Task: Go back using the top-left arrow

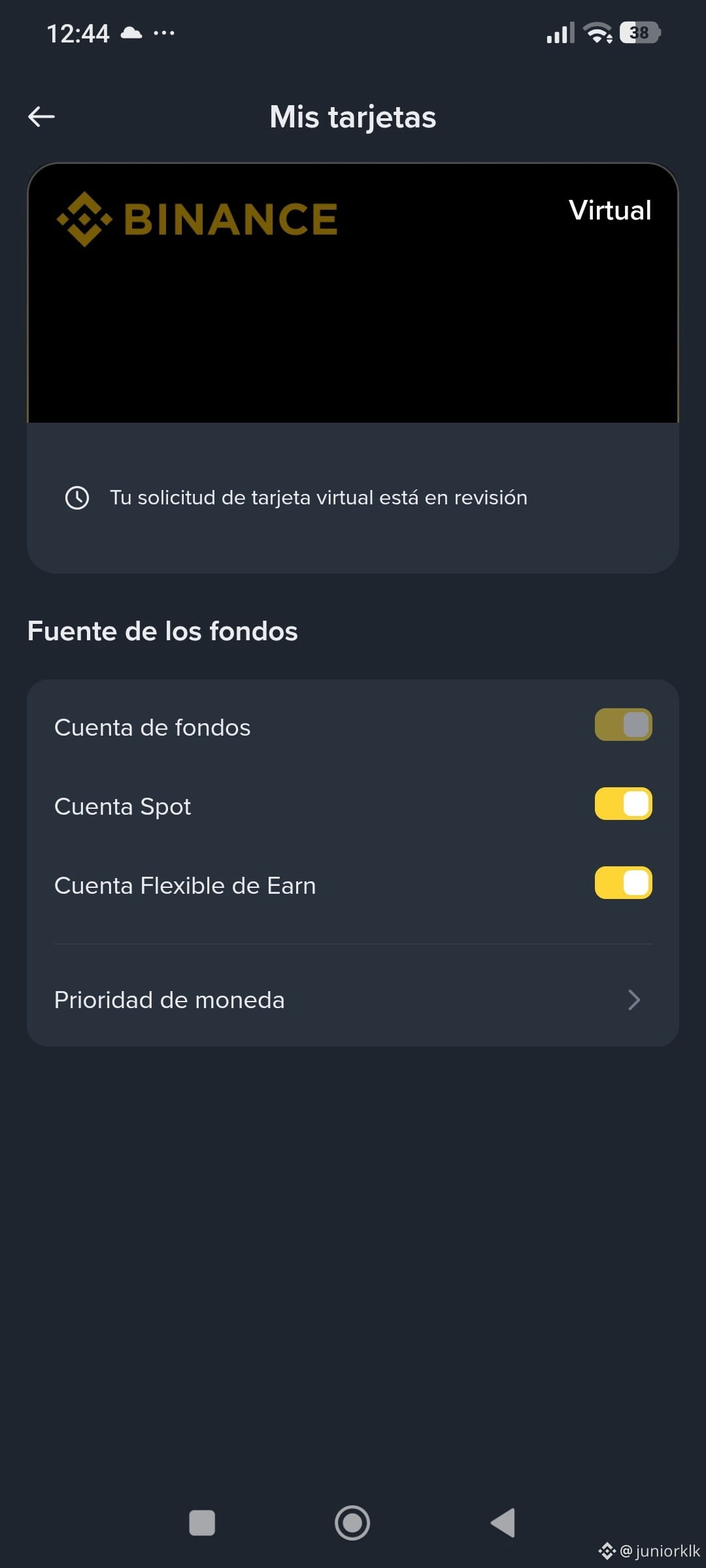Action: 41,117
